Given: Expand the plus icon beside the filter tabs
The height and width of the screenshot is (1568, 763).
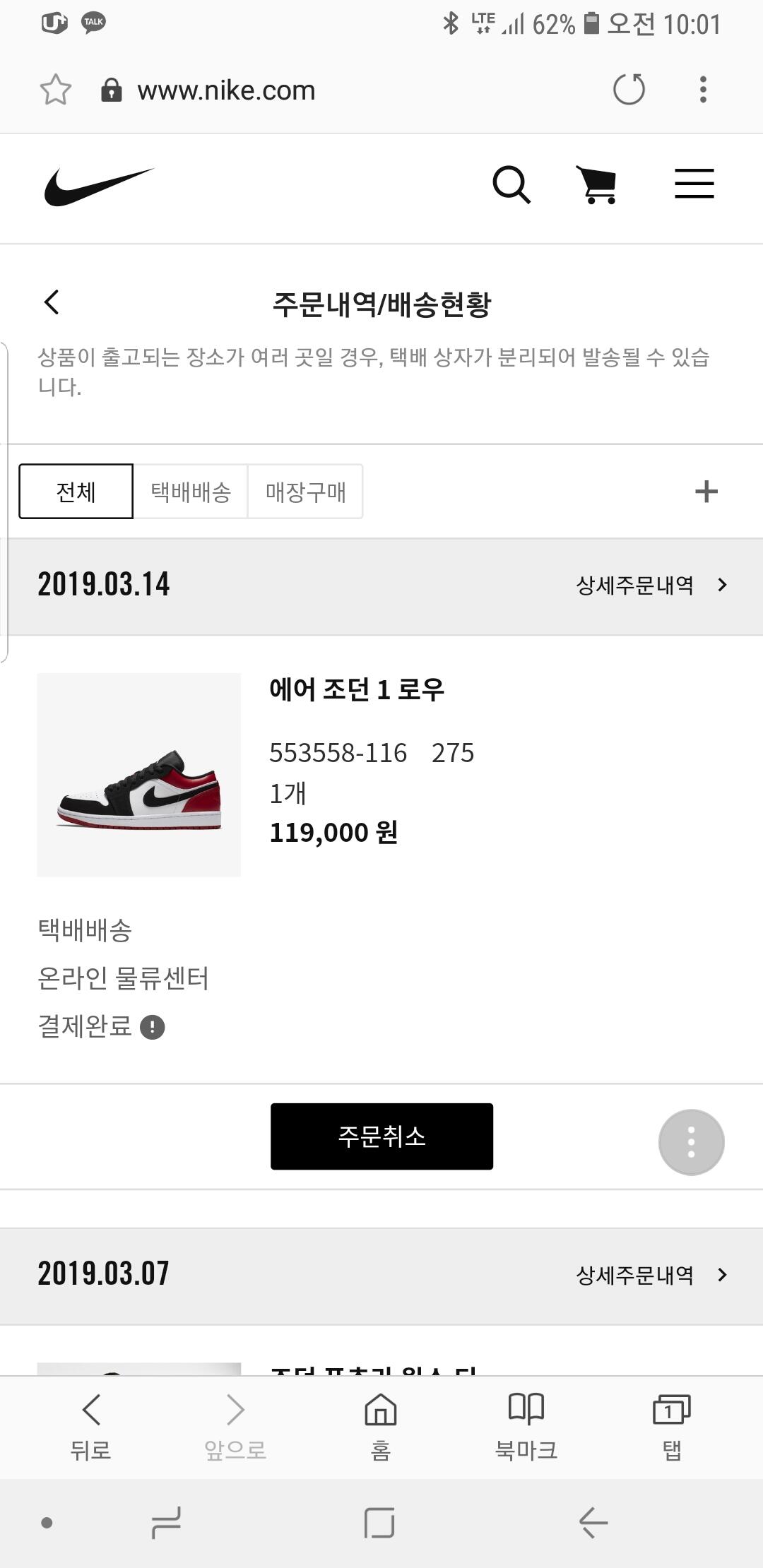Looking at the screenshot, I should point(706,492).
